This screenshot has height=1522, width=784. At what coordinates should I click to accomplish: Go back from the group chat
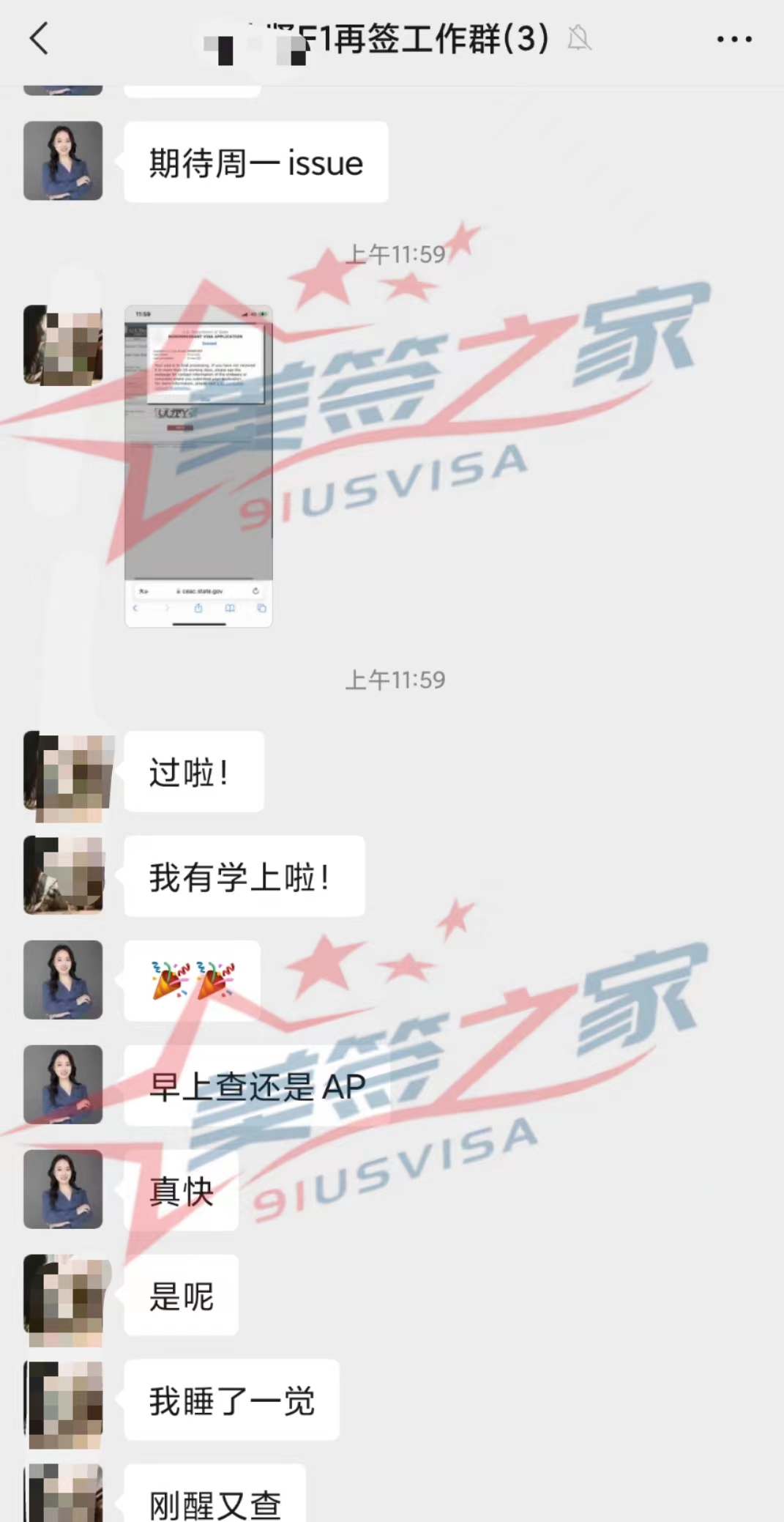coord(40,39)
